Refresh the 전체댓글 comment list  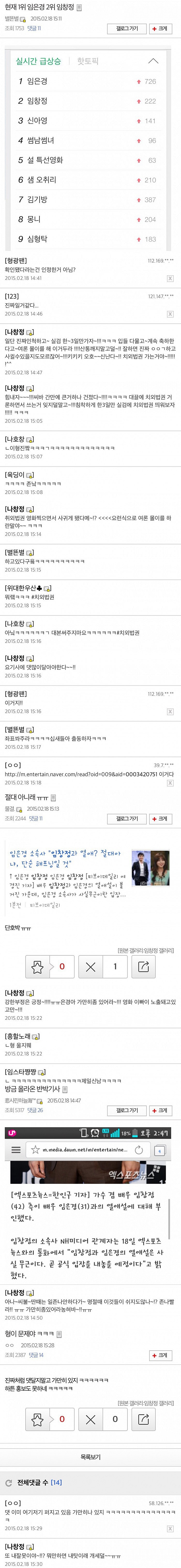point(9,1483)
